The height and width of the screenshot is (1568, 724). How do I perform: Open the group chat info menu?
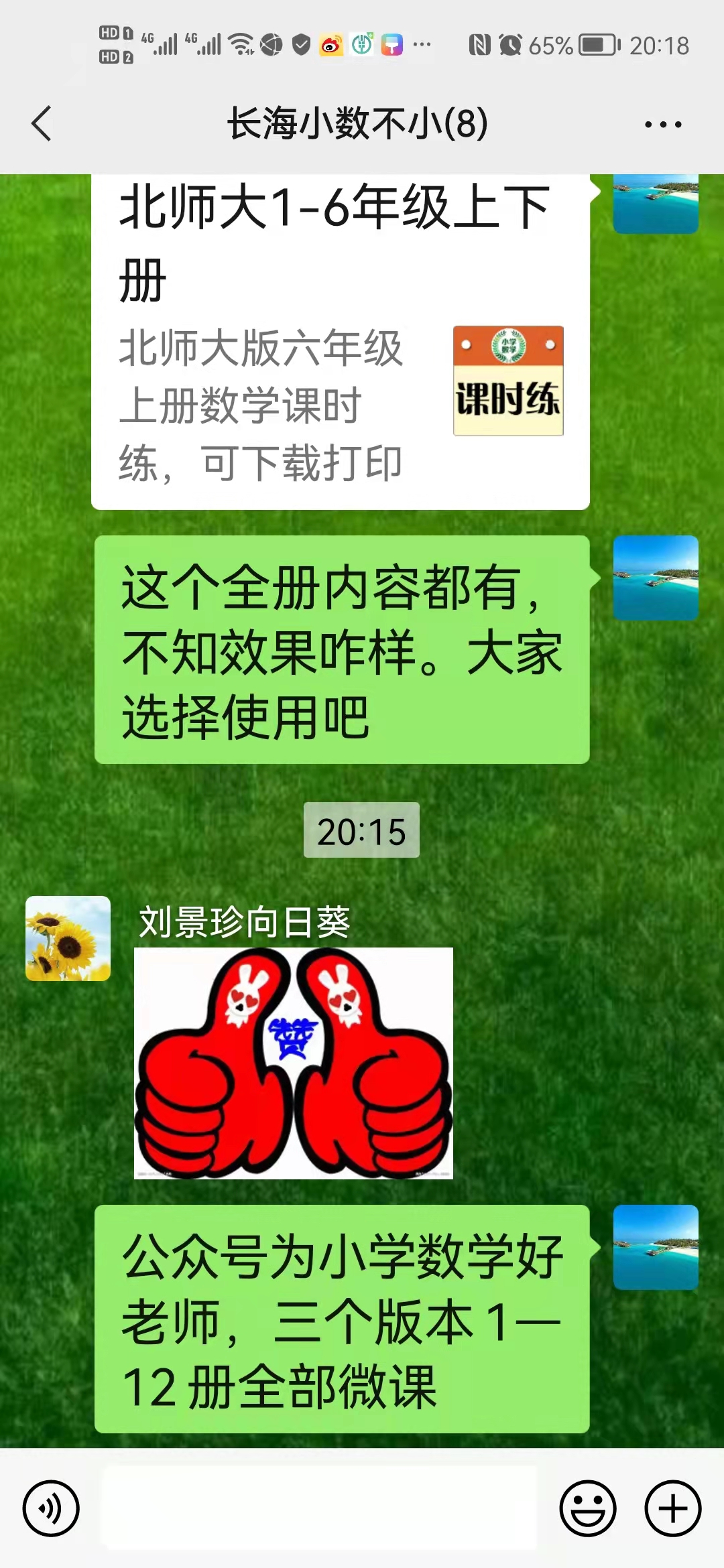pos(662,125)
